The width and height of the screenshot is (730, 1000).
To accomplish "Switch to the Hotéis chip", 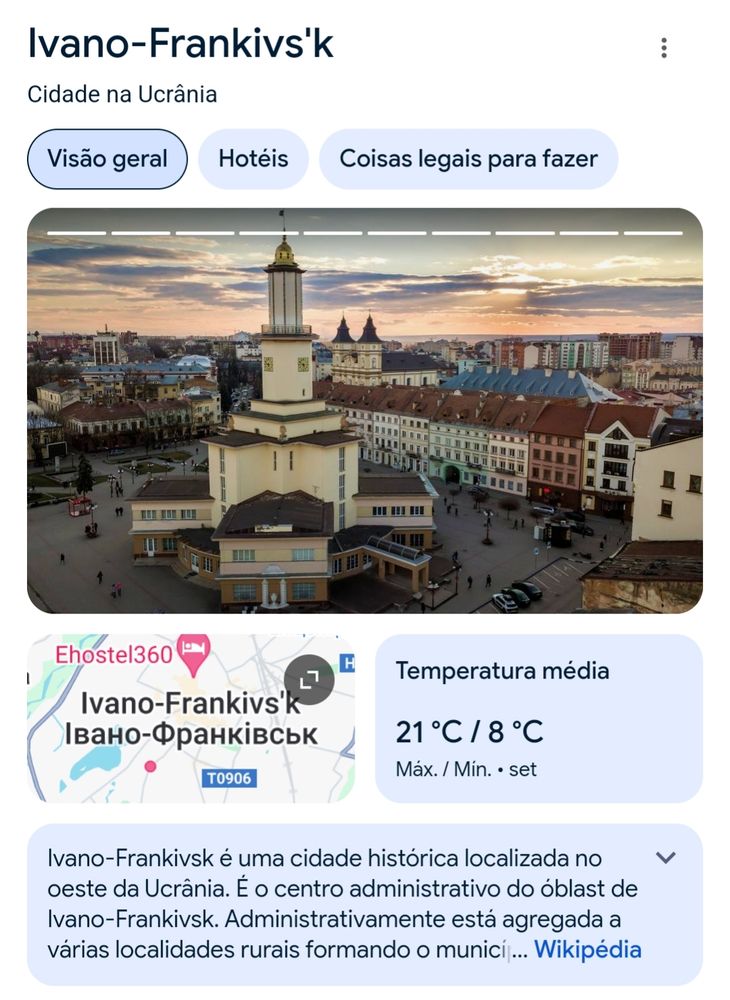I will [x=253, y=159].
